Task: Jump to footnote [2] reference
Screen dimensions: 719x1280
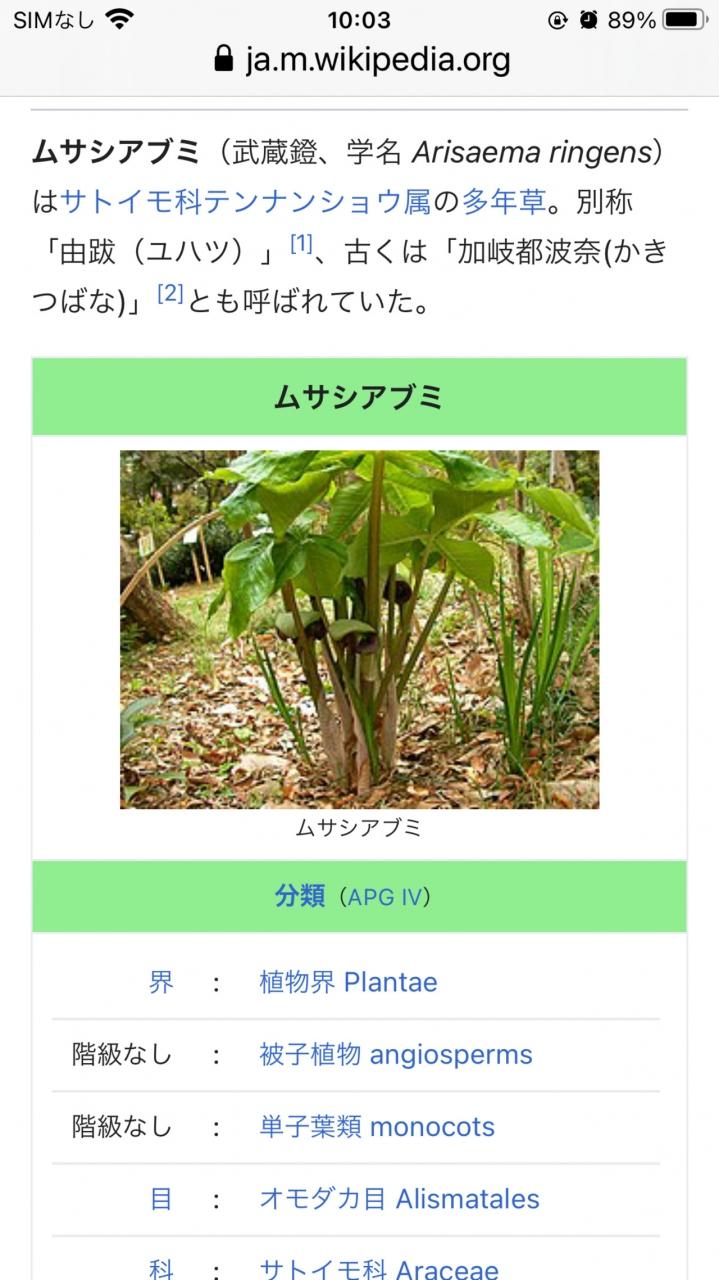Action: click(170, 292)
